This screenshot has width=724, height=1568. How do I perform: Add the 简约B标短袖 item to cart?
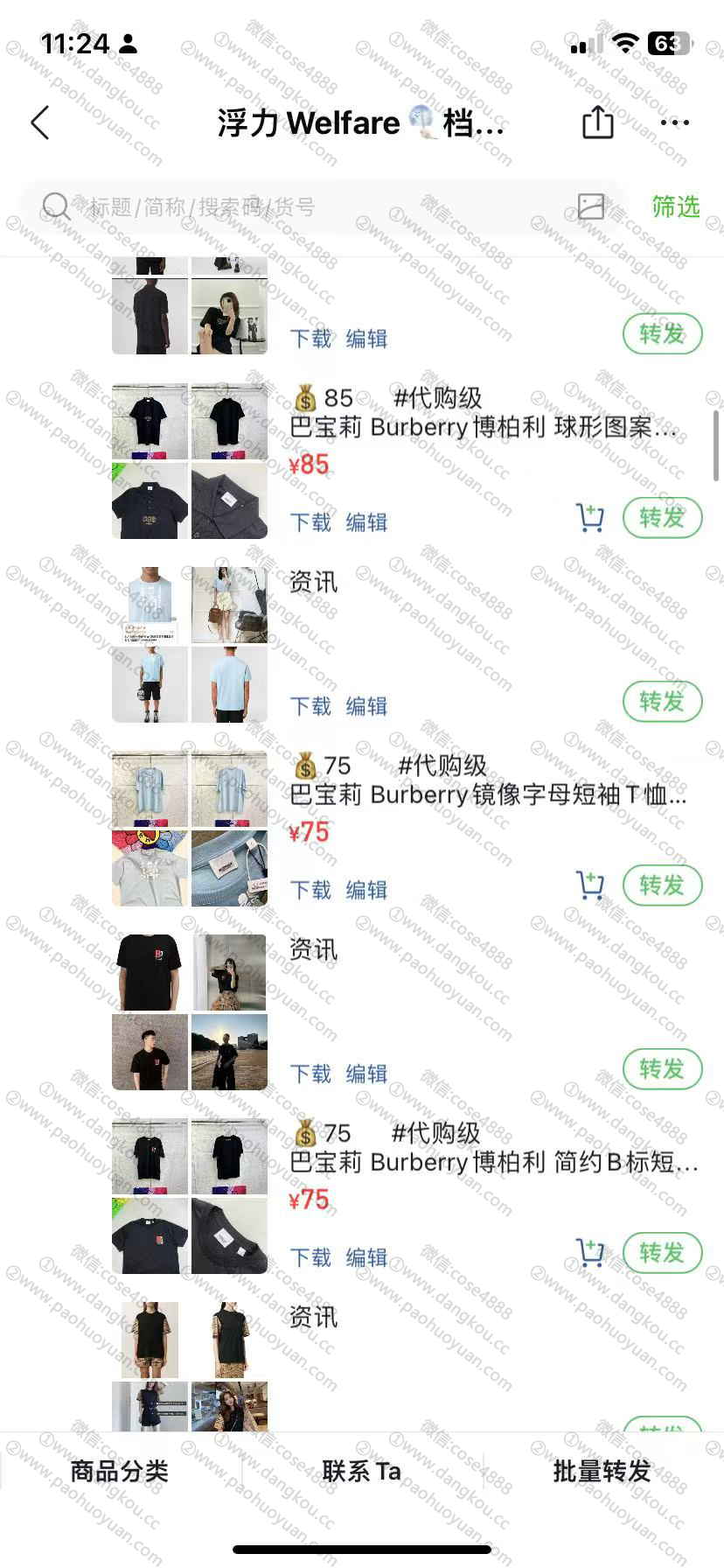pyautogui.click(x=590, y=1253)
